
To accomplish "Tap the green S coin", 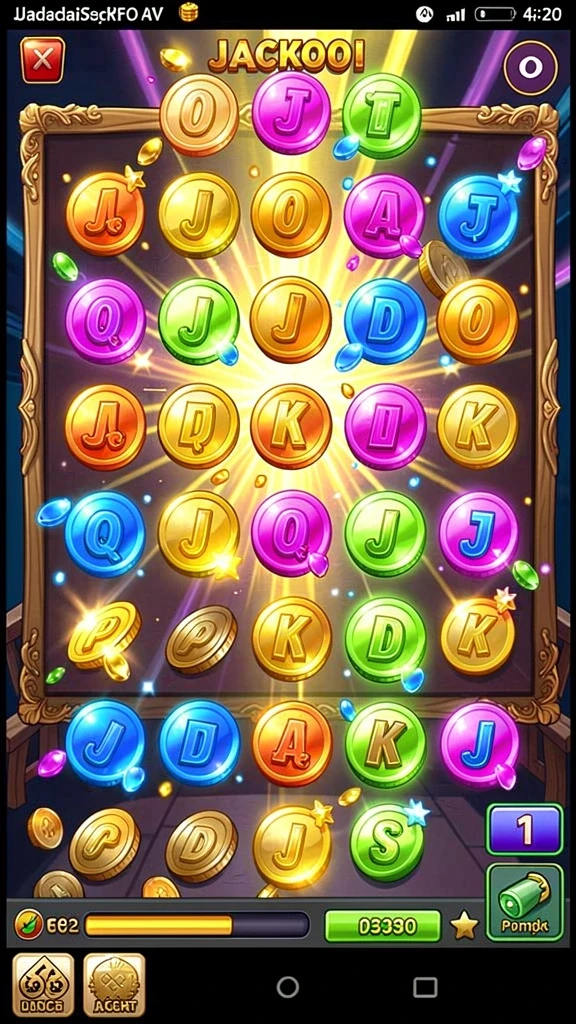I will click(x=387, y=842).
